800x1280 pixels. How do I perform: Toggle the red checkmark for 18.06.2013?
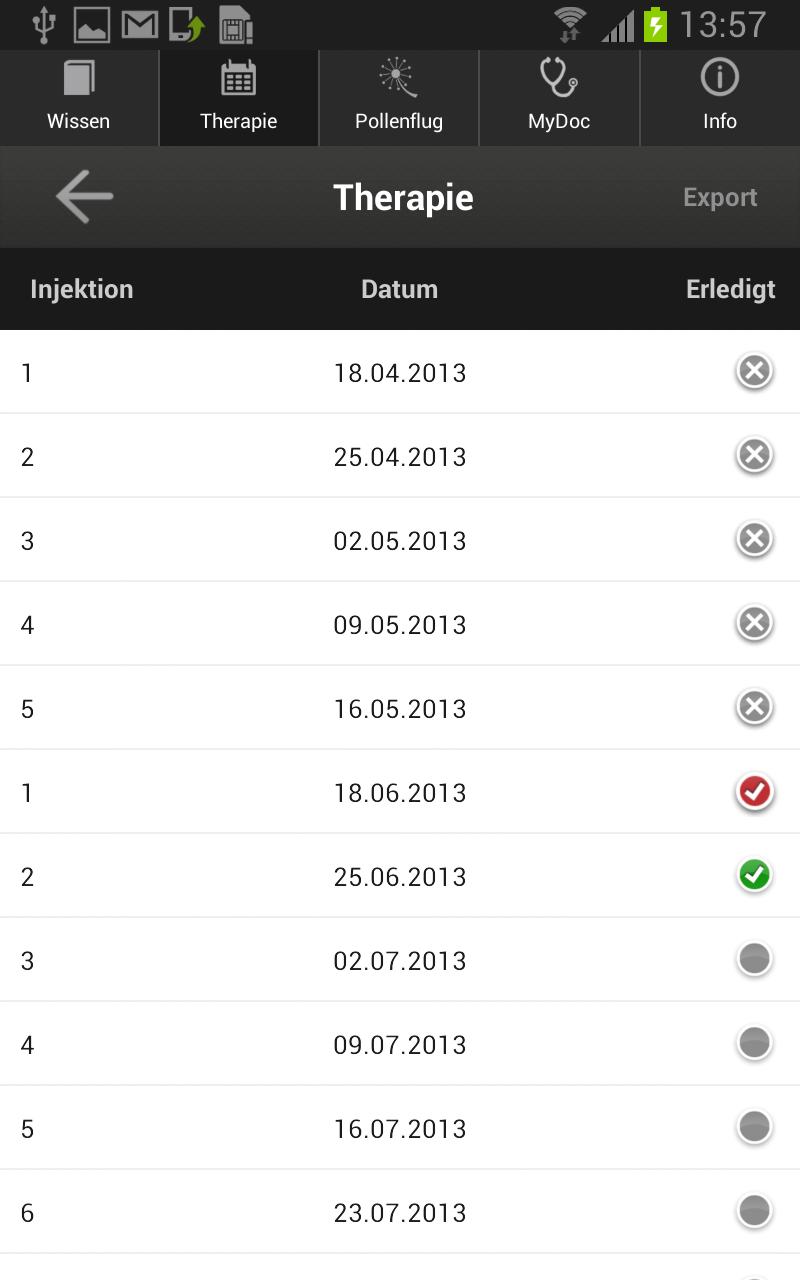tap(753, 791)
